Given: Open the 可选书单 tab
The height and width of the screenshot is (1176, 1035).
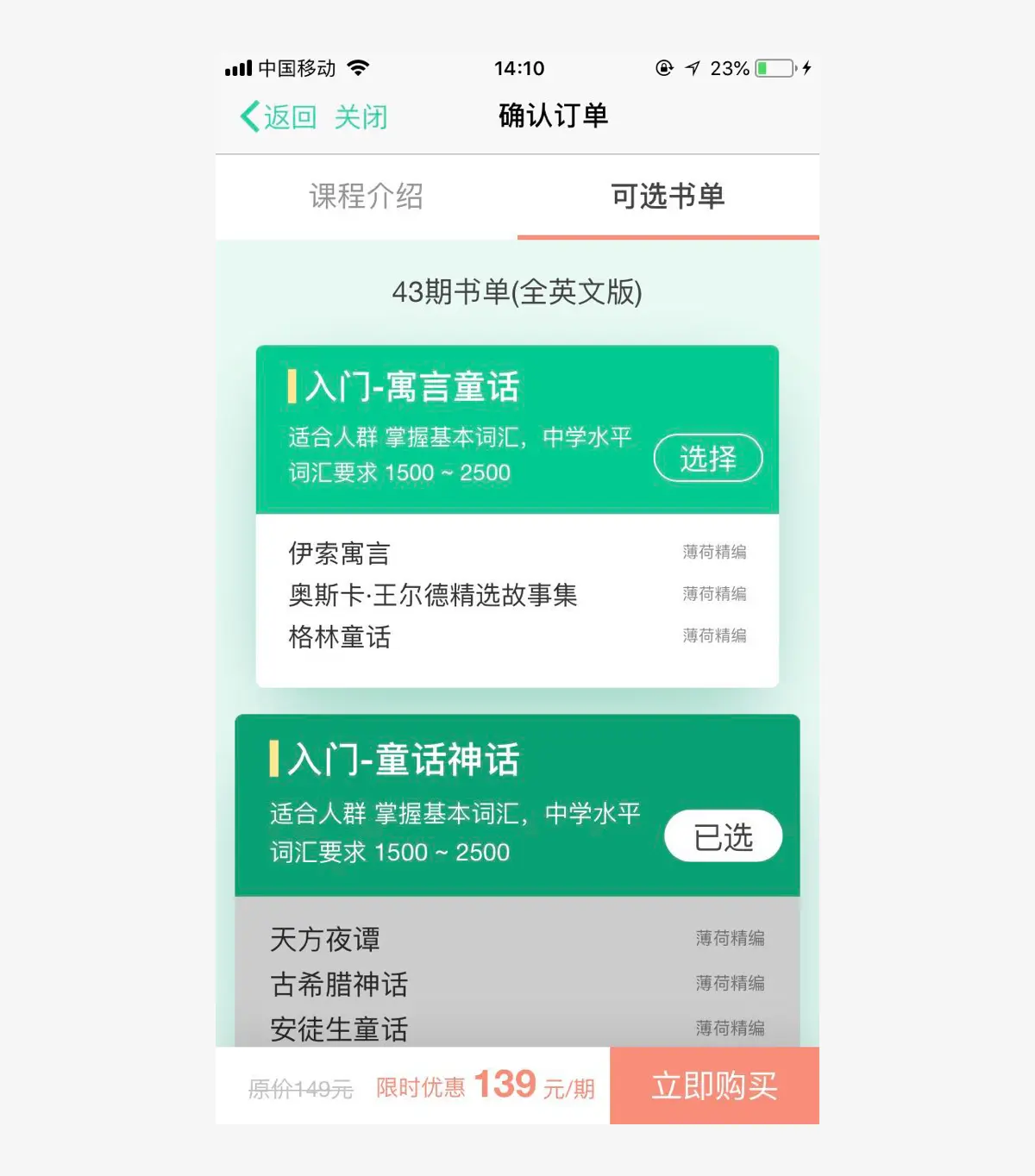Looking at the screenshot, I should click(x=668, y=197).
